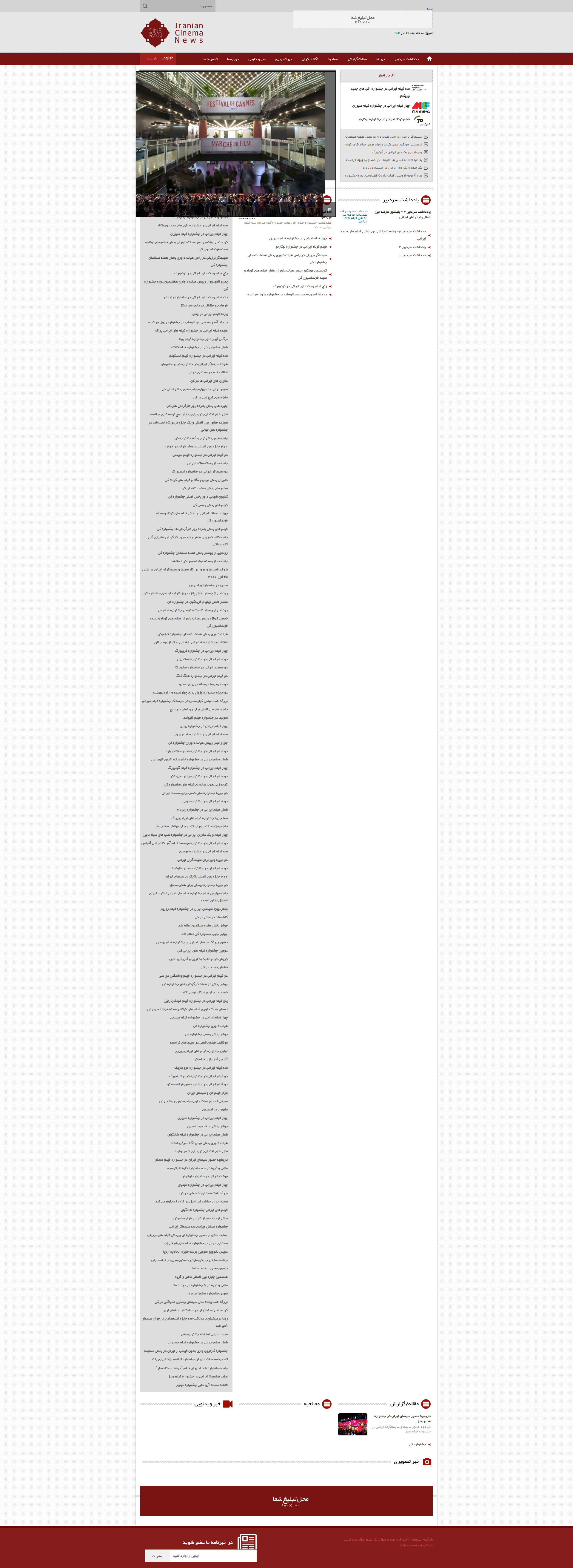The width and height of the screenshot is (573, 1568).
Task: Tap the newsletter email field
Action: tap(213, 1555)
